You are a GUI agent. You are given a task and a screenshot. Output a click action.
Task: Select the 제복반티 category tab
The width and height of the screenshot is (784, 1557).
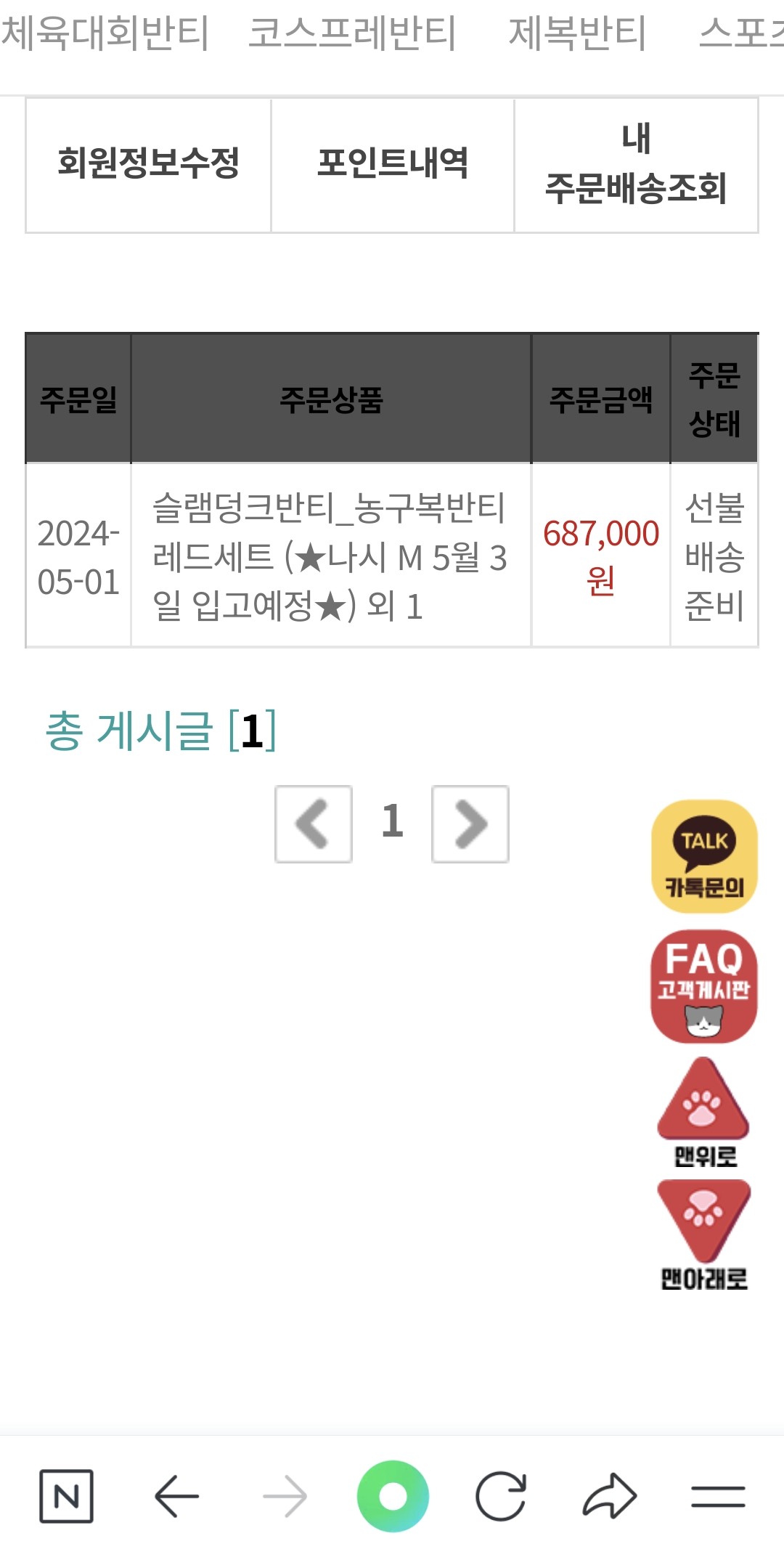578,33
